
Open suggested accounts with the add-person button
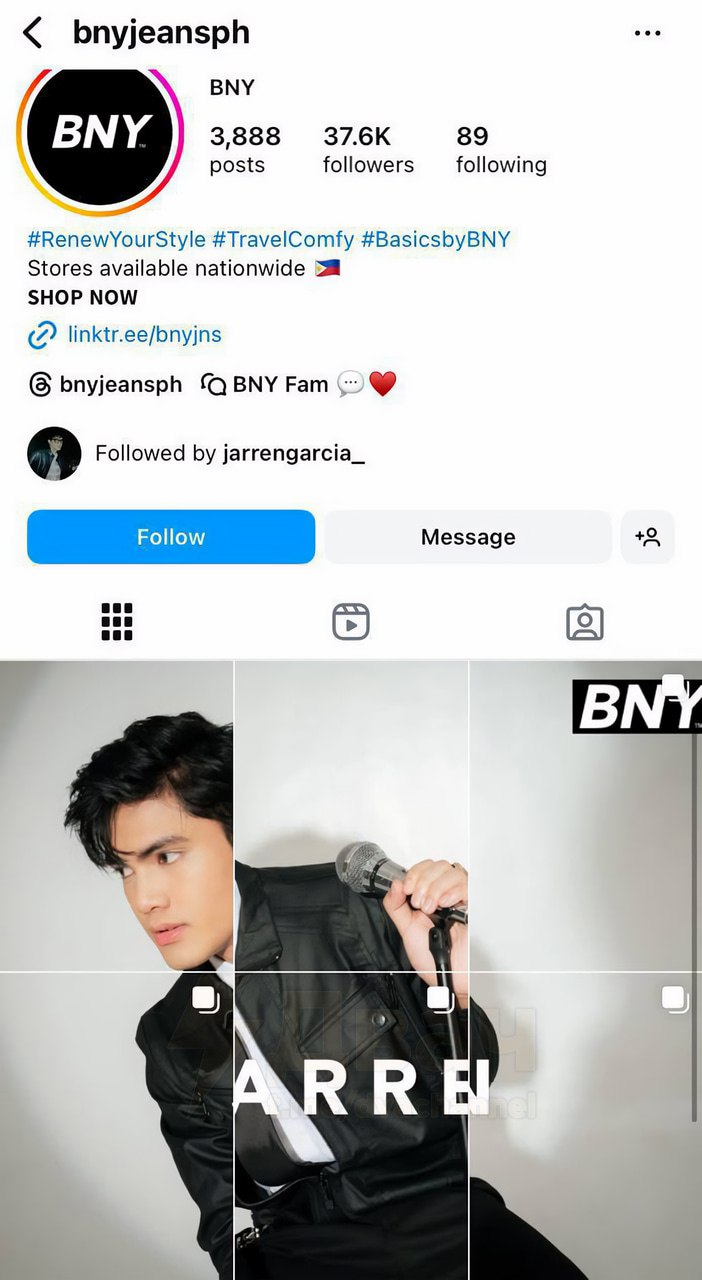click(648, 537)
